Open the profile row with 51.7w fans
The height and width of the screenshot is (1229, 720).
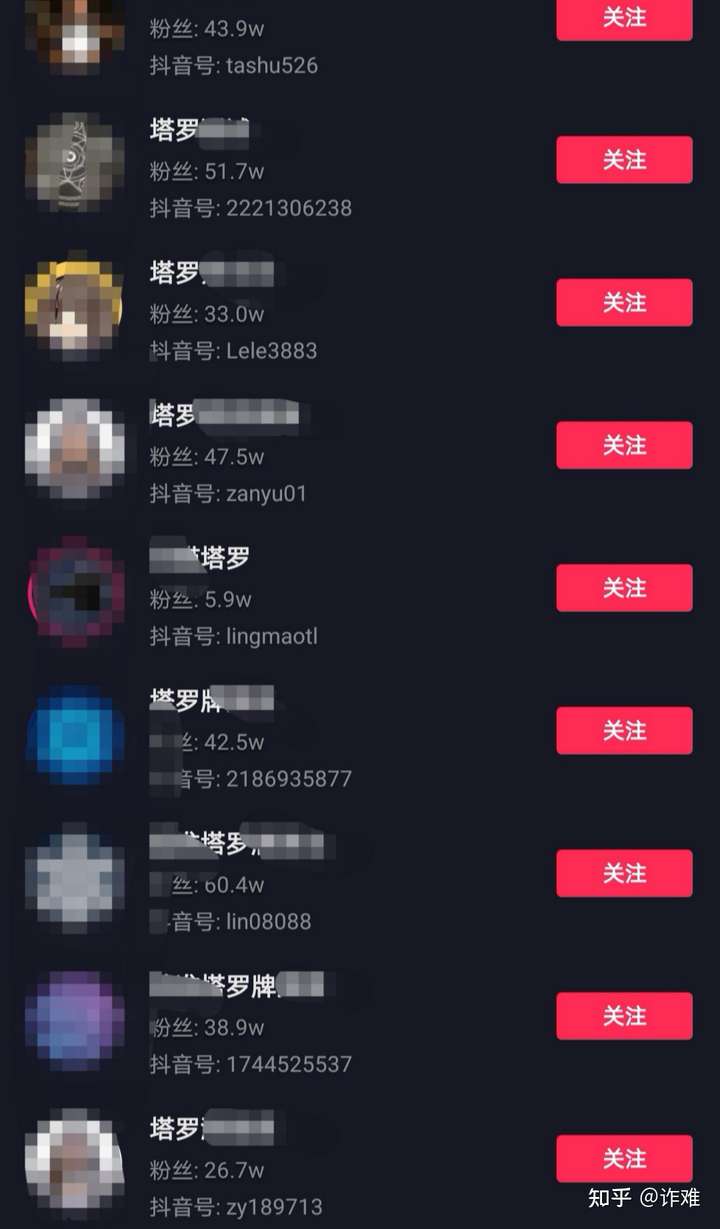tap(300, 171)
